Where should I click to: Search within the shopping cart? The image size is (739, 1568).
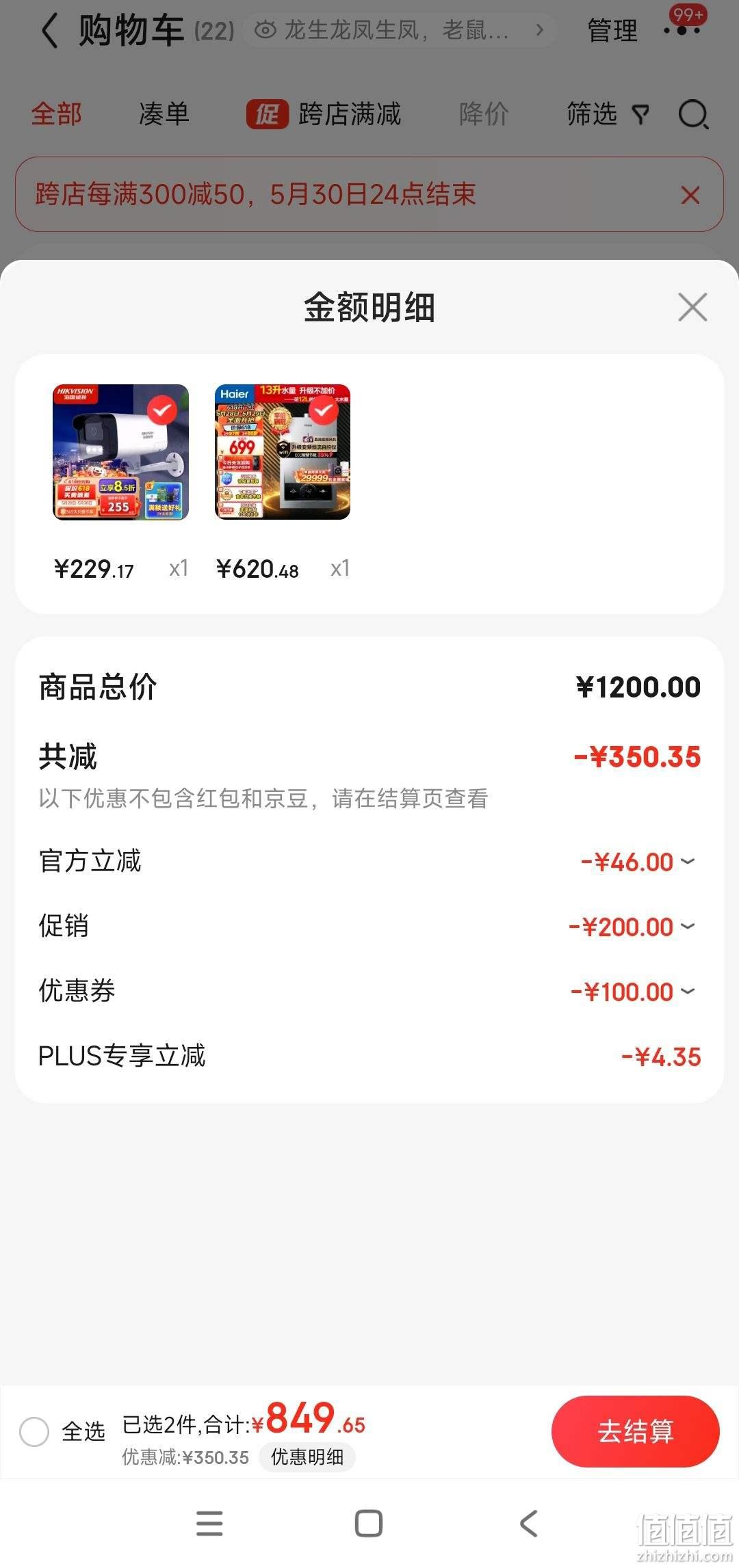[x=693, y=114]
